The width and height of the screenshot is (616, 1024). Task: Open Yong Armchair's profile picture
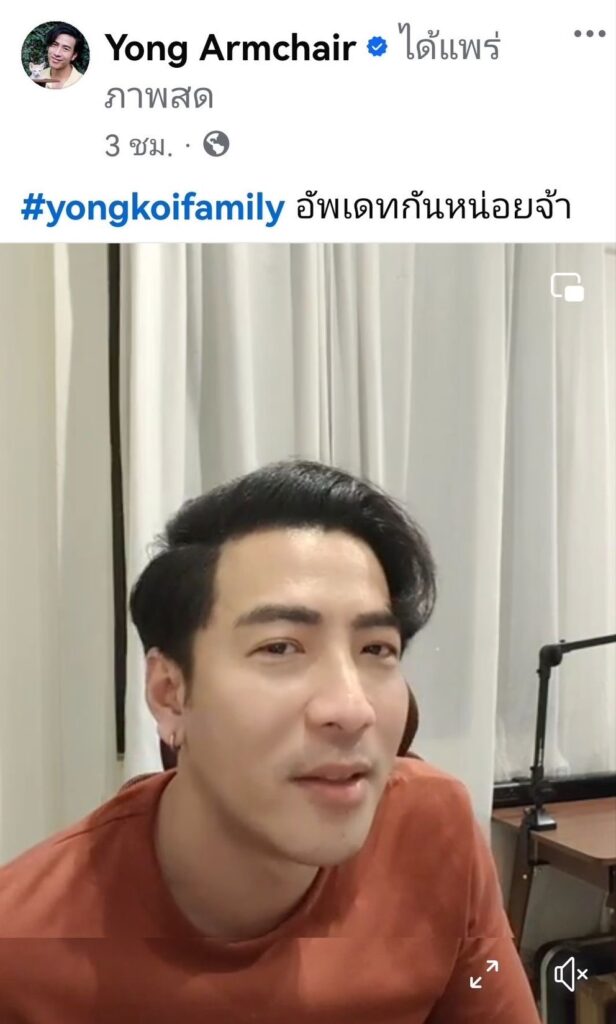coord(55,55)
